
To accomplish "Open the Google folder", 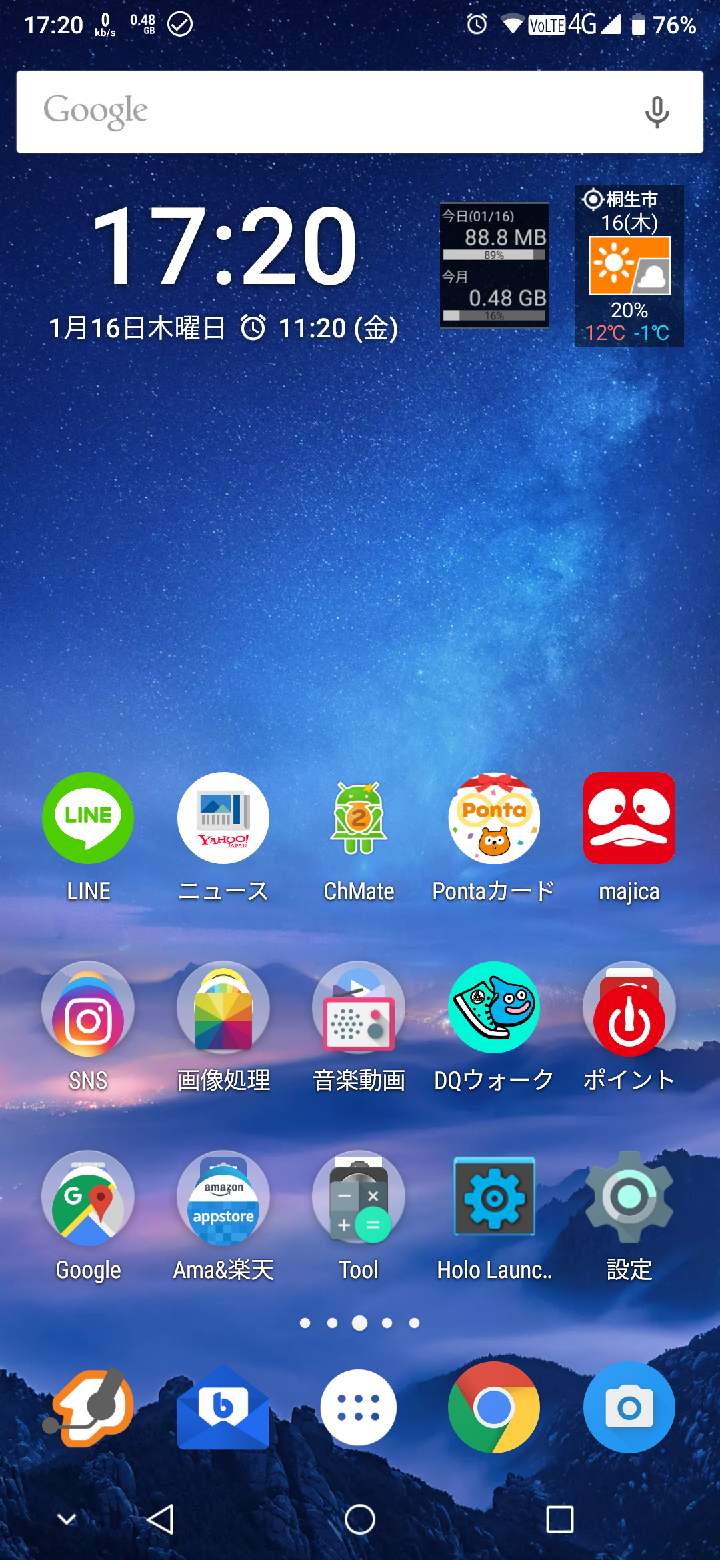I will (88, 1197).
